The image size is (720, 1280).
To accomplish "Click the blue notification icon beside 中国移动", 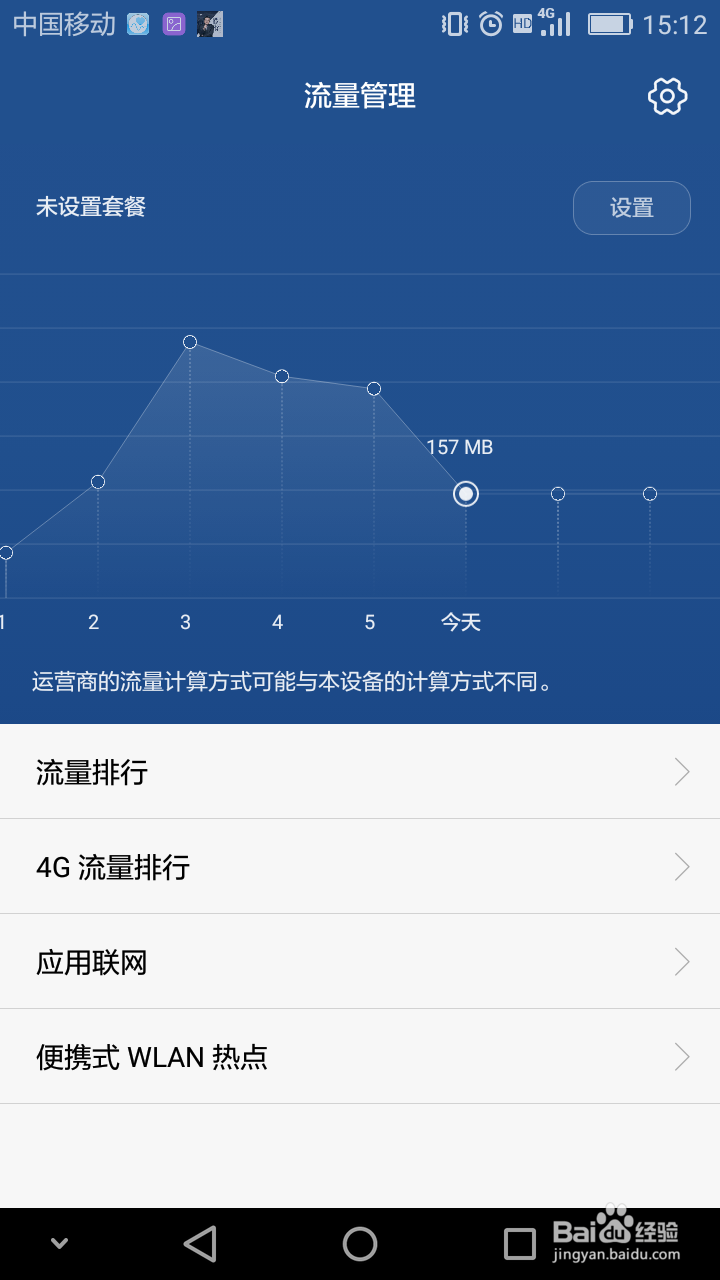I will 136,24.
